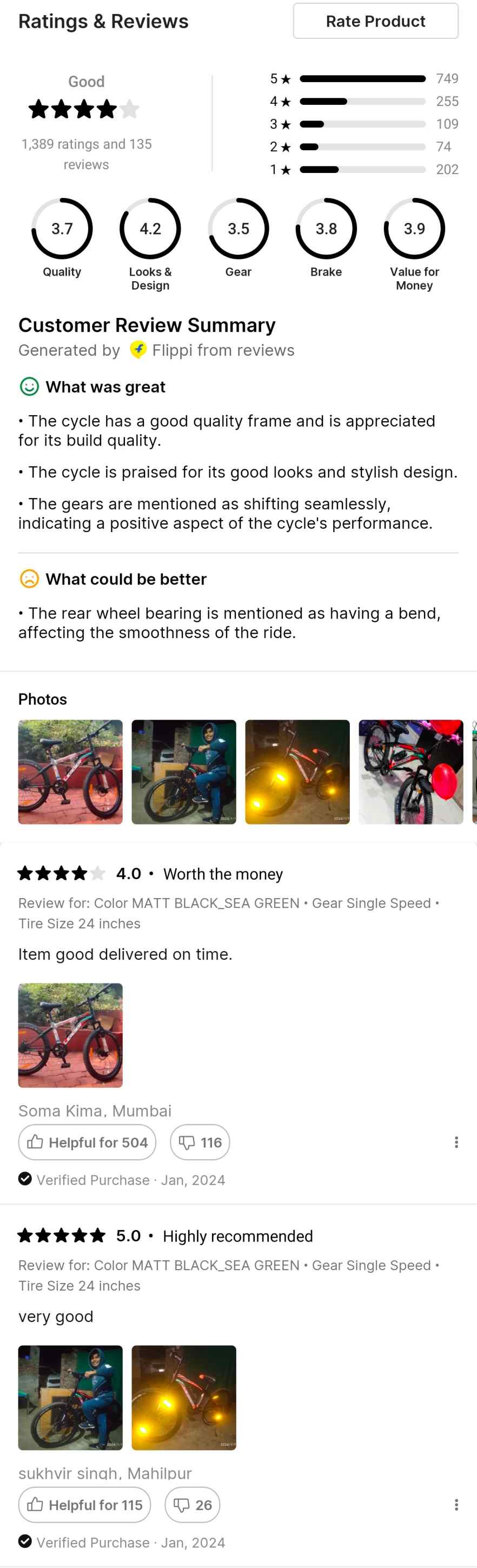Image resolution: width=477 pixels, height=1568 pixels.
Task: Open the photo in Soma Kima's review
Action: [70, 1035]
